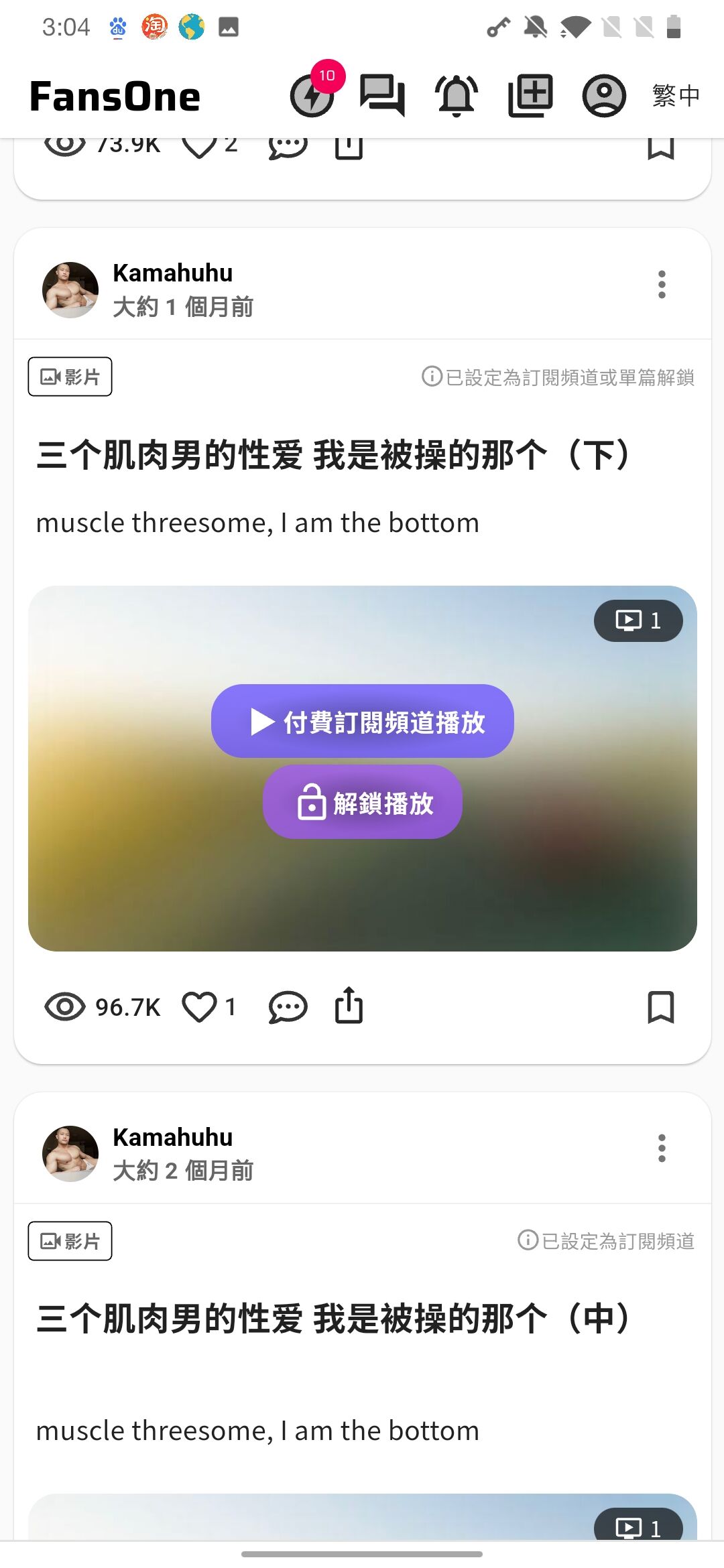Open the chat messages icon
Screen dimensions: 724x1568
(382, 96)
